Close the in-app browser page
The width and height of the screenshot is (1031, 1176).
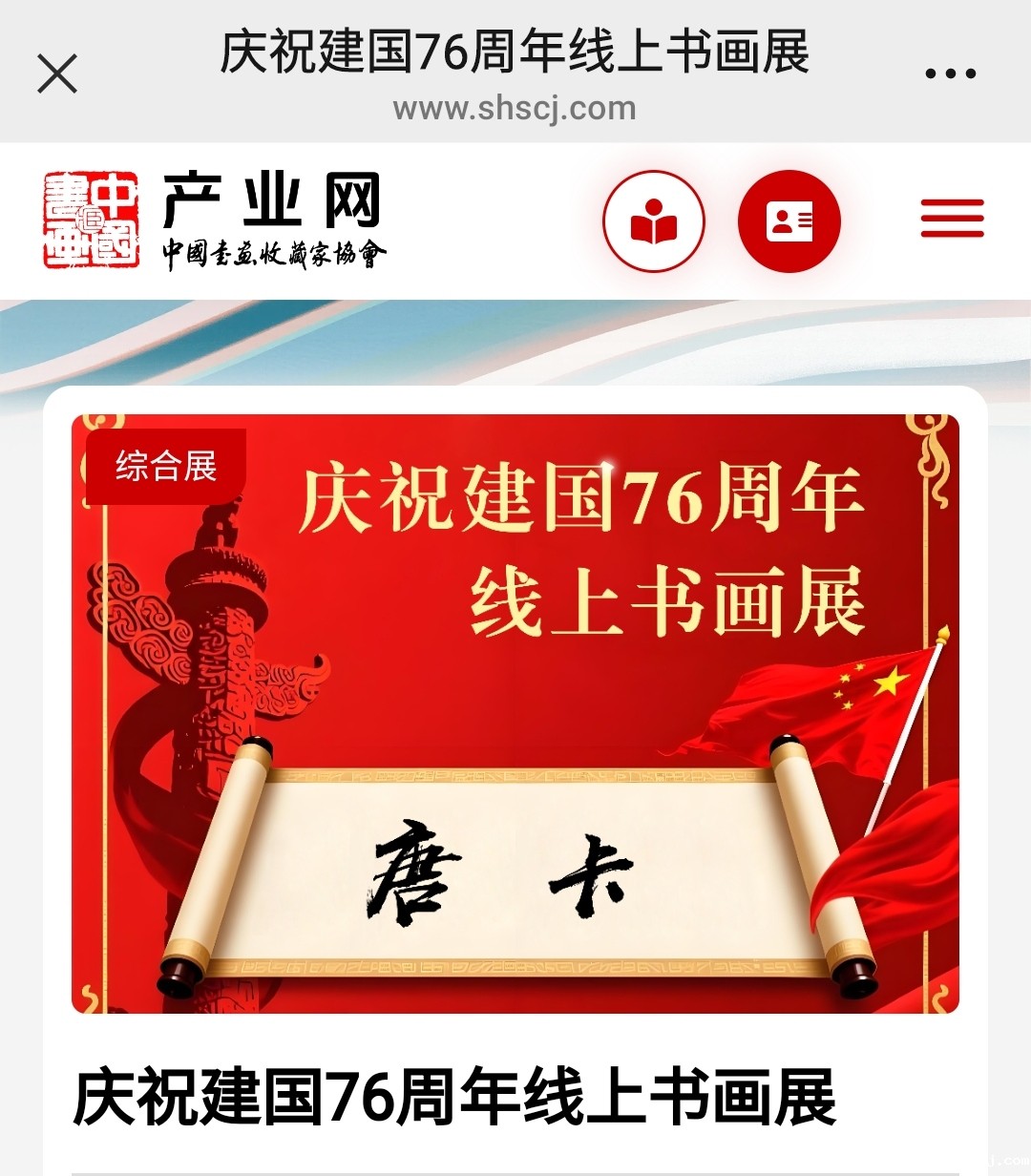click(57, 73)
